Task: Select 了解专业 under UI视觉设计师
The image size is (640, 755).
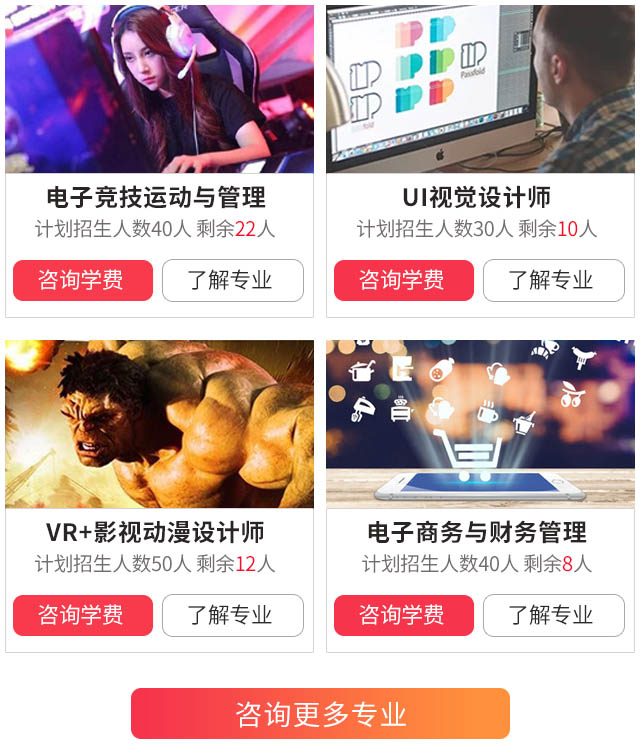Action: click(553, 281)
